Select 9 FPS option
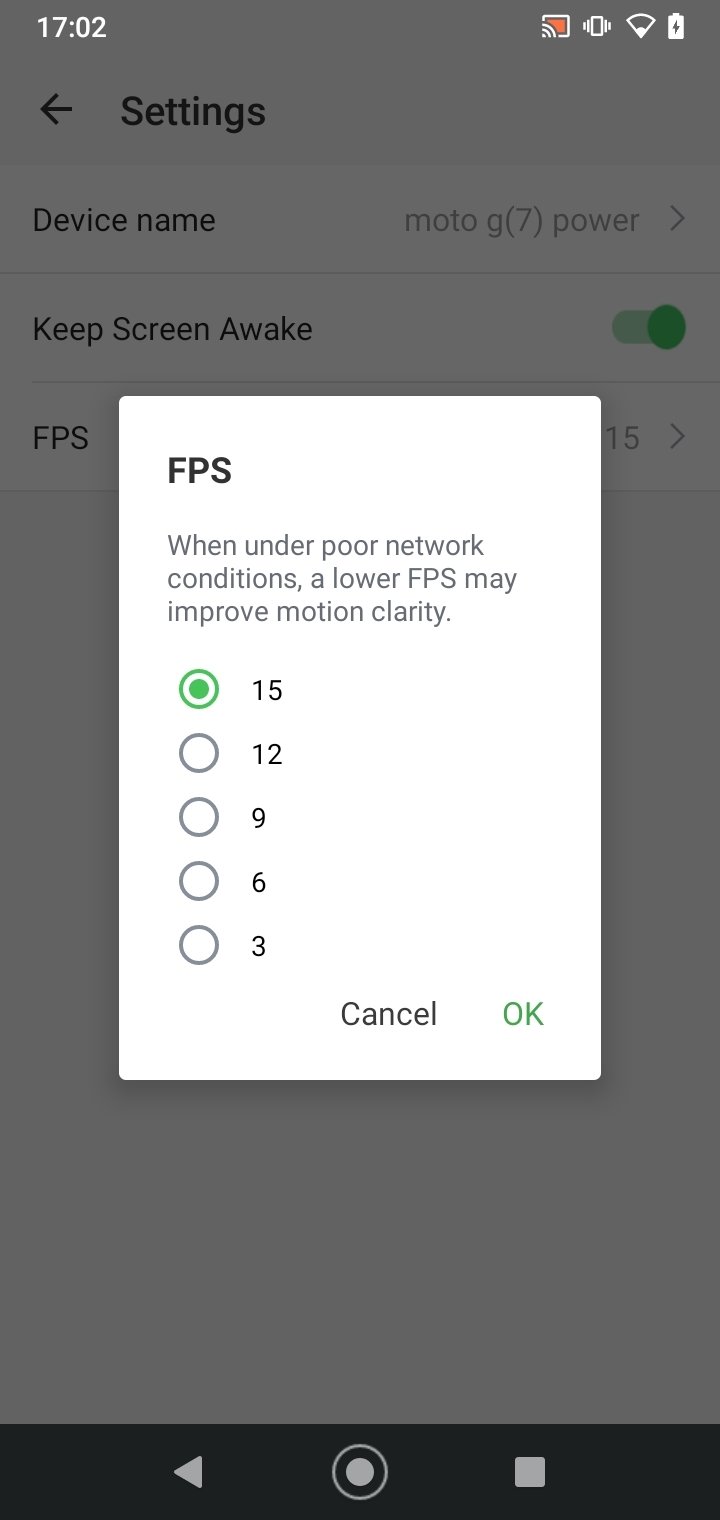The height and width of the screenshot is (1520, 720). [x=199, y=818]
